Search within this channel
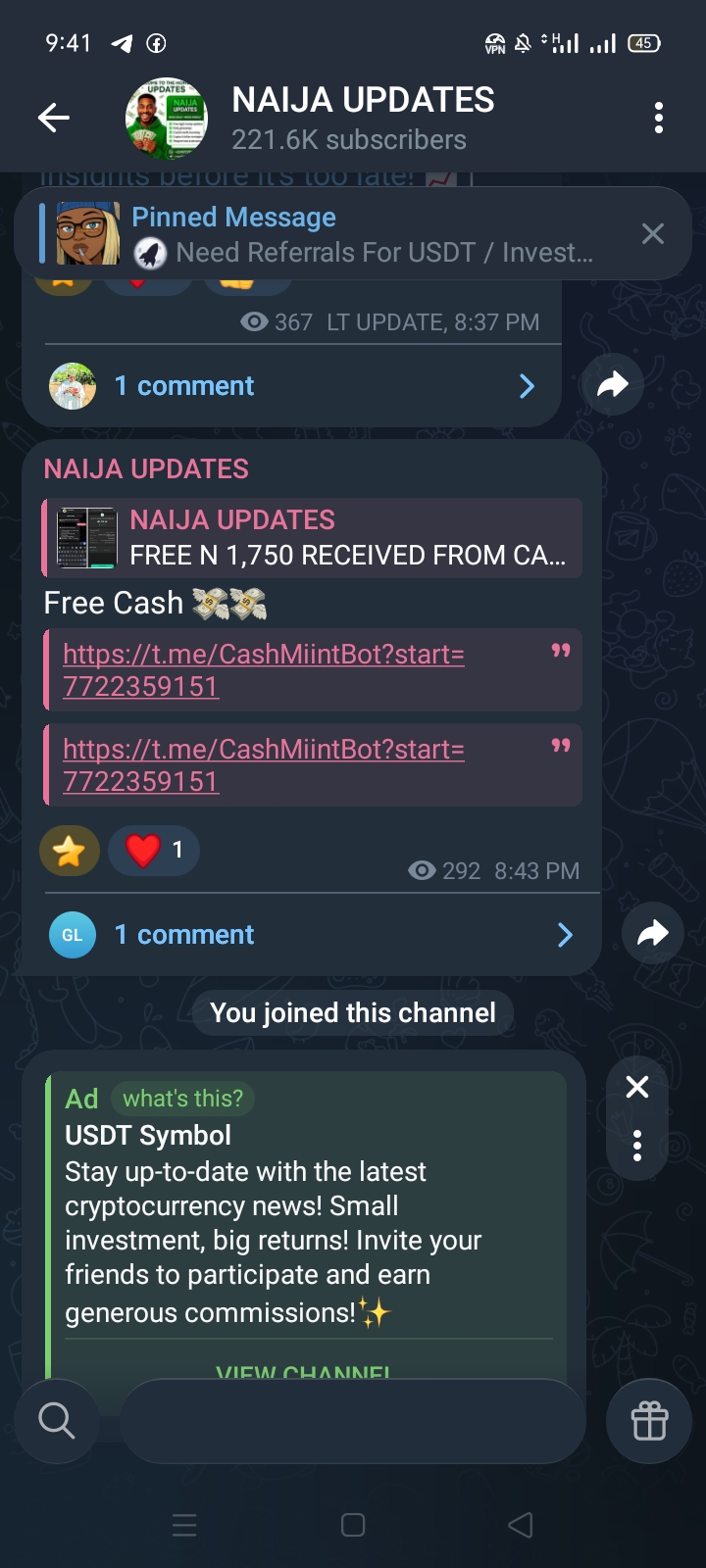 coord(57,1420)
